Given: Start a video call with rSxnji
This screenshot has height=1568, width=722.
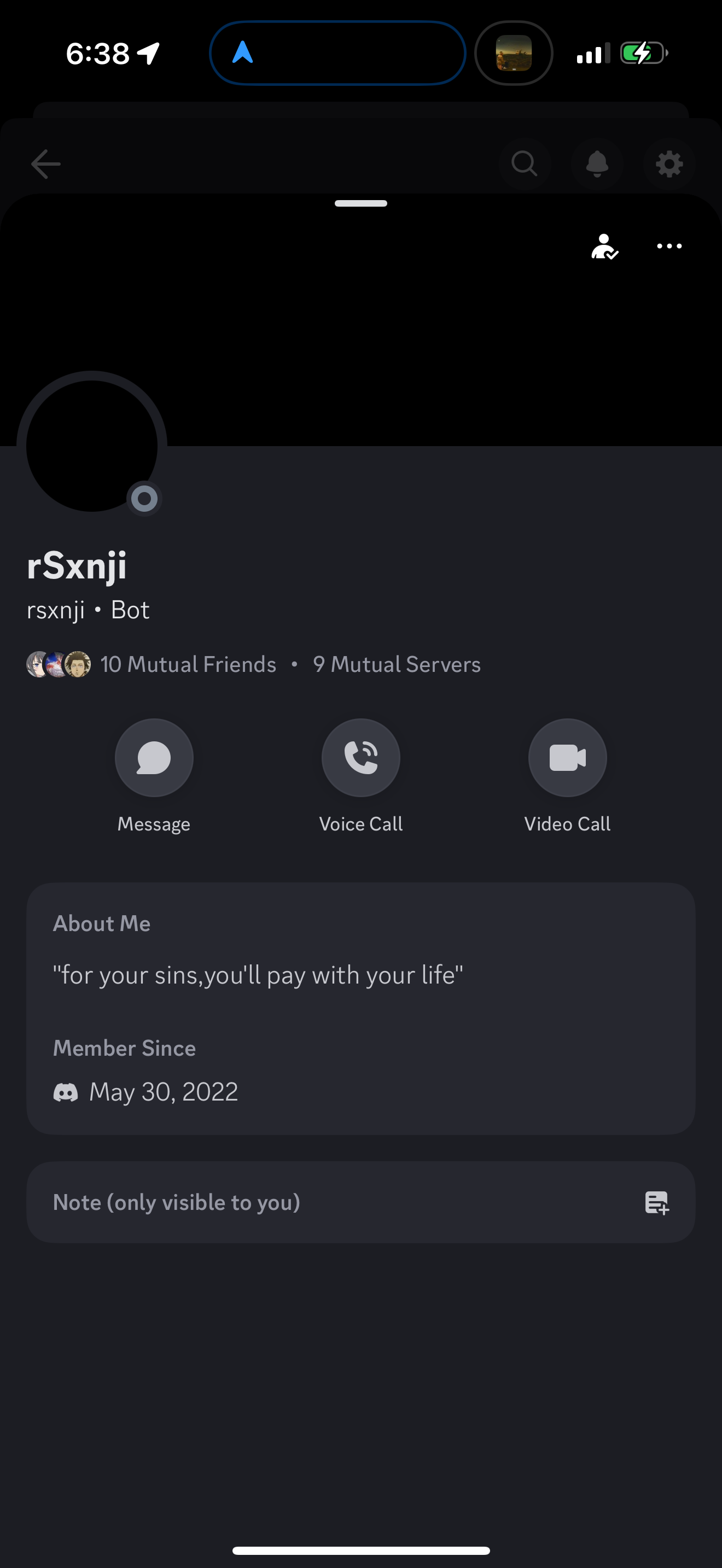Looking at the screenshot, I should point(567,757).
